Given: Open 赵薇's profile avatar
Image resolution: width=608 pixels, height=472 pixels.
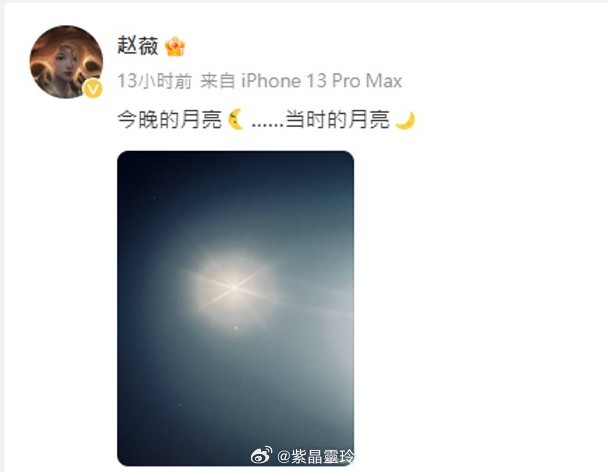Looking at the screenshot, I should [x=65, y=62].
